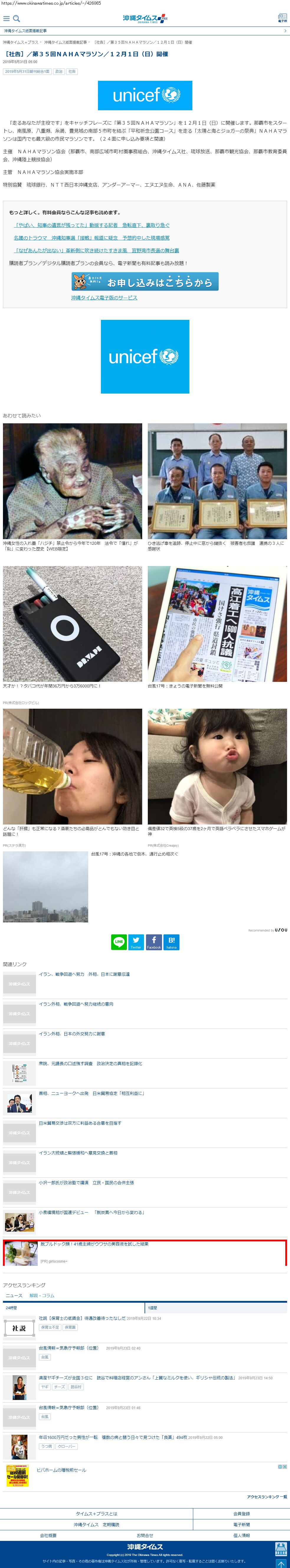Open related link イラン、戦争回避へ努力

pyautogui.click(x=84, y=974)
